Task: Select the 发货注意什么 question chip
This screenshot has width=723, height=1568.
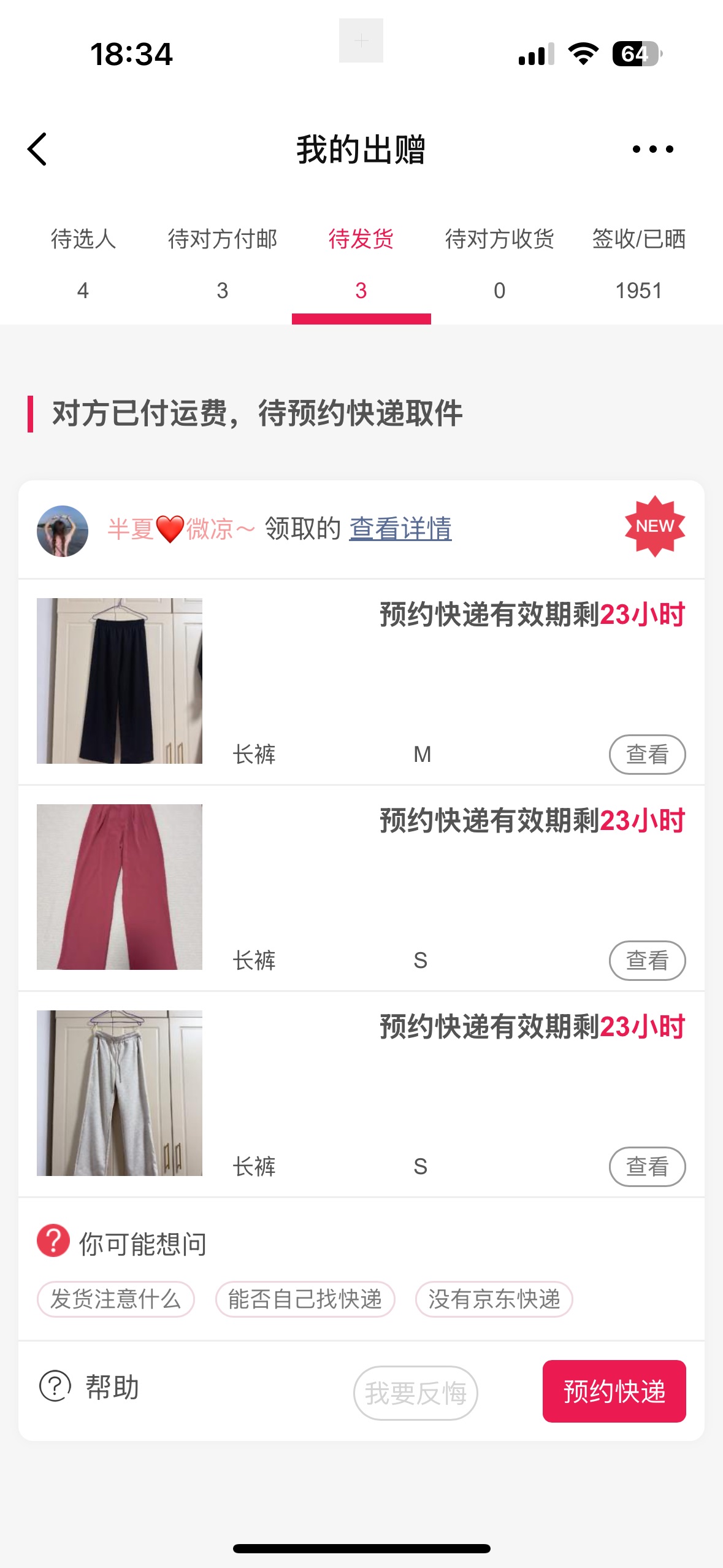Action: coord(116,1299)
